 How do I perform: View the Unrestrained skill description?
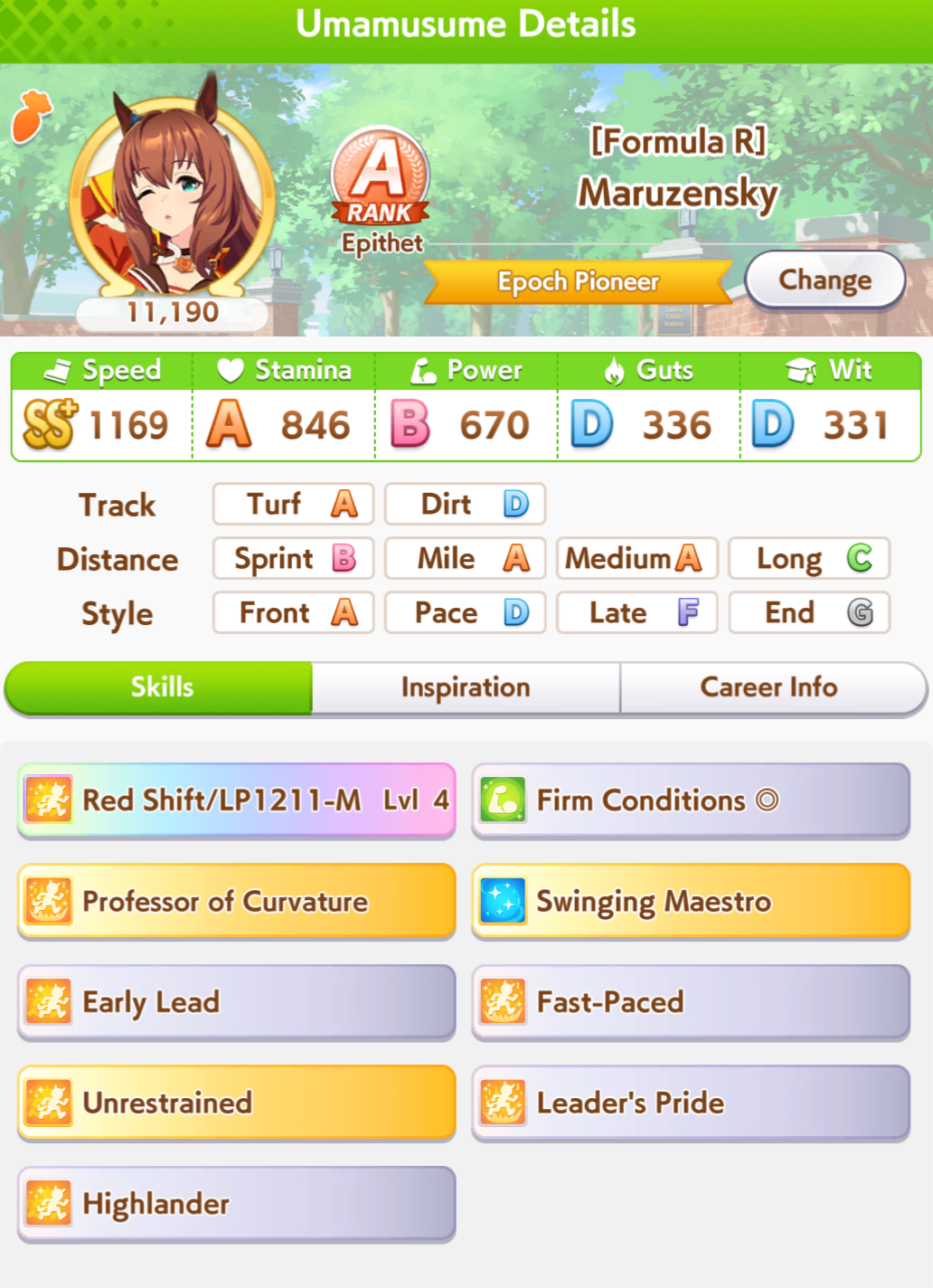click(x=236, y=1103)
